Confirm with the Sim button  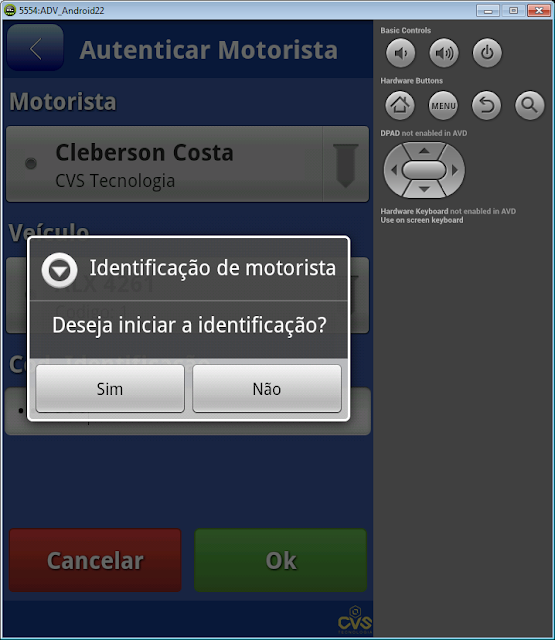coord(110,388)
